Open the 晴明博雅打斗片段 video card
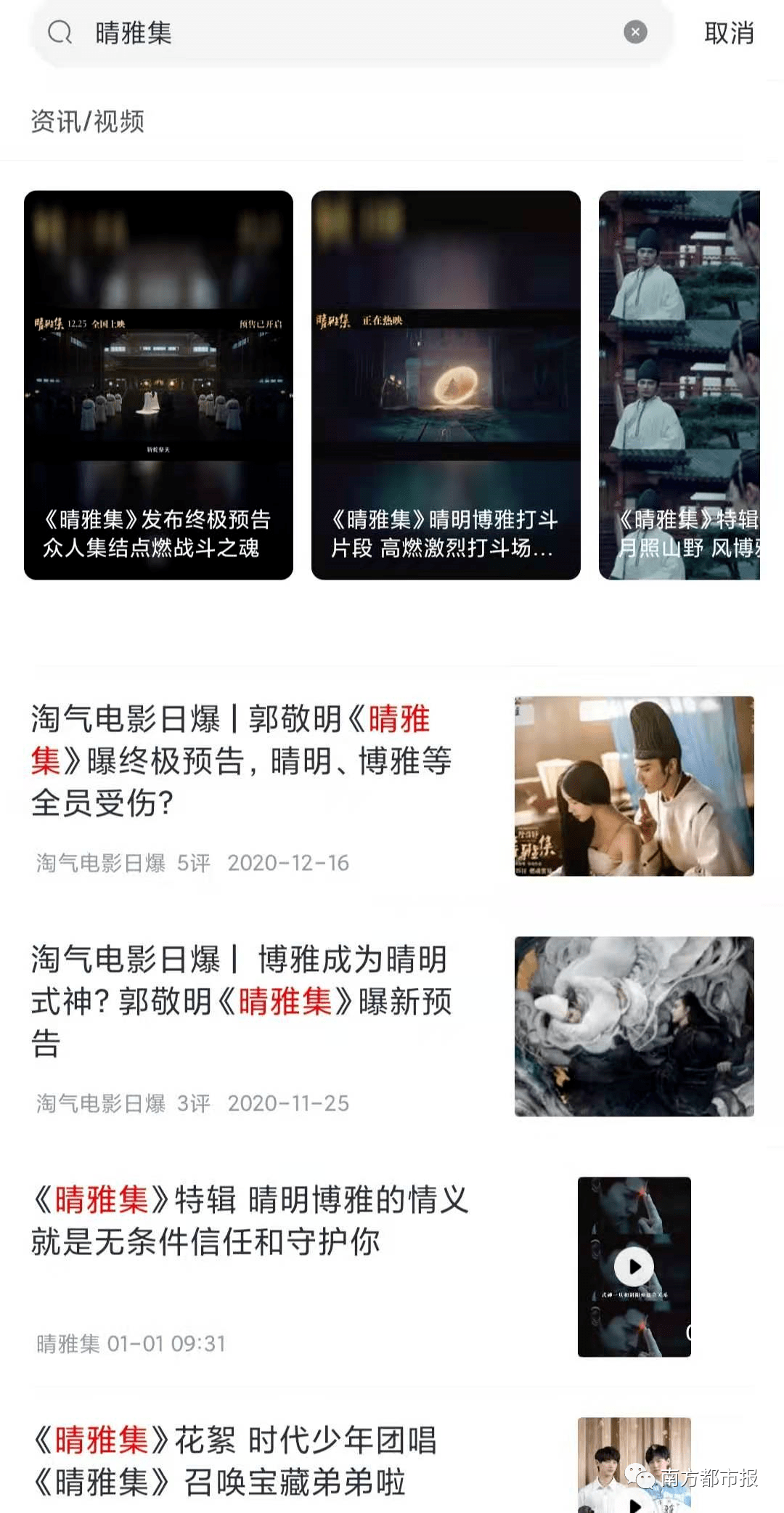Viewport: 784px width, 1513px height. click(x=446, y=385)
